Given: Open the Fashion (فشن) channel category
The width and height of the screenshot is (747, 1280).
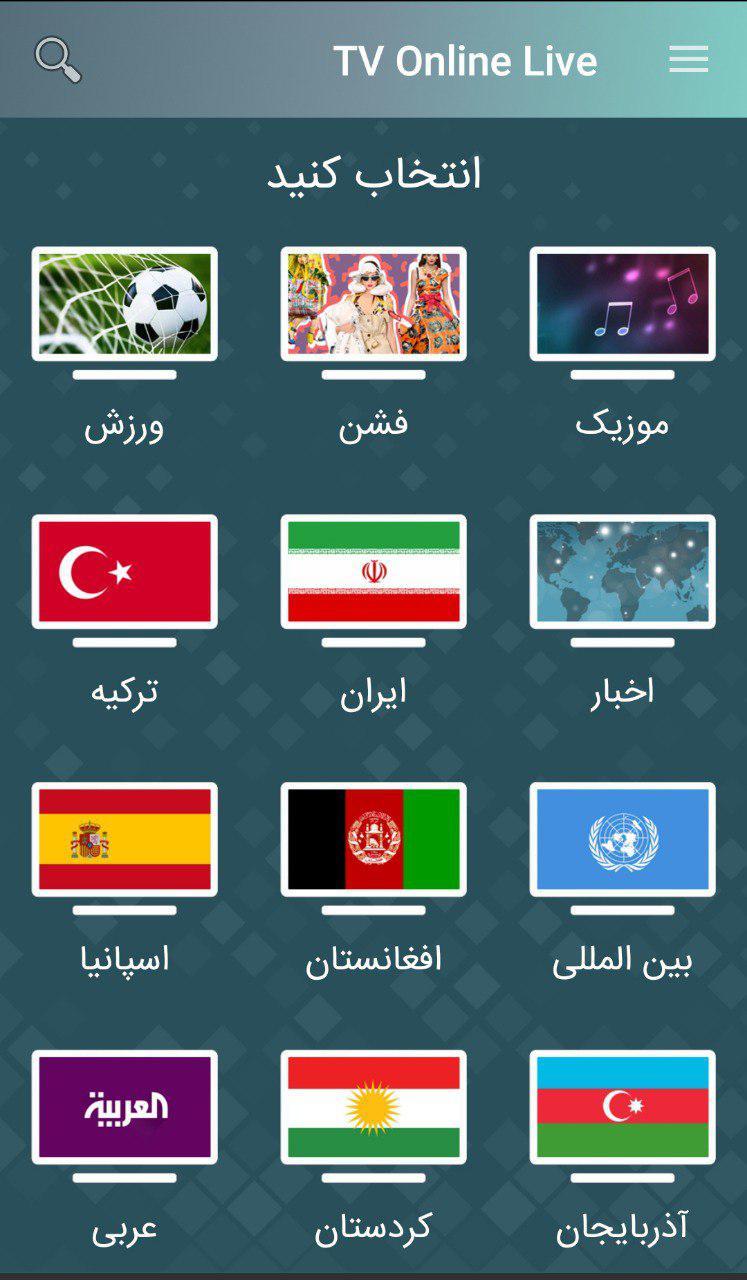Looking at the screenshot, I should (x=373, y=303).
